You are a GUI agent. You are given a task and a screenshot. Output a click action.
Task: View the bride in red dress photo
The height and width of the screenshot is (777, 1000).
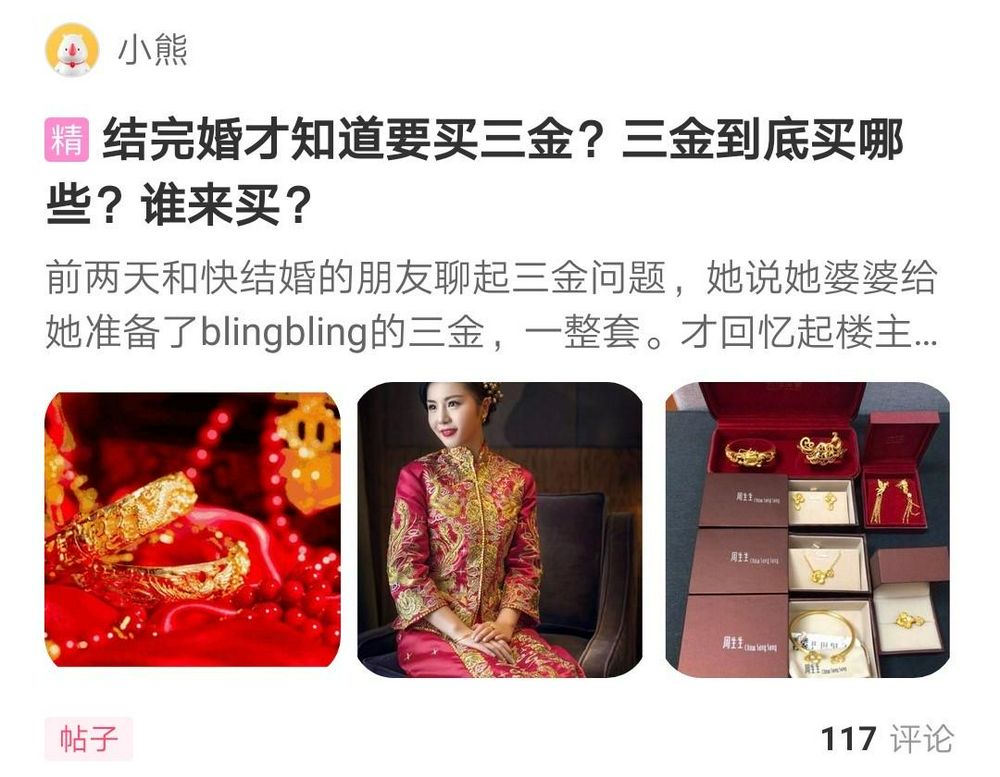(x=500, y=529)
